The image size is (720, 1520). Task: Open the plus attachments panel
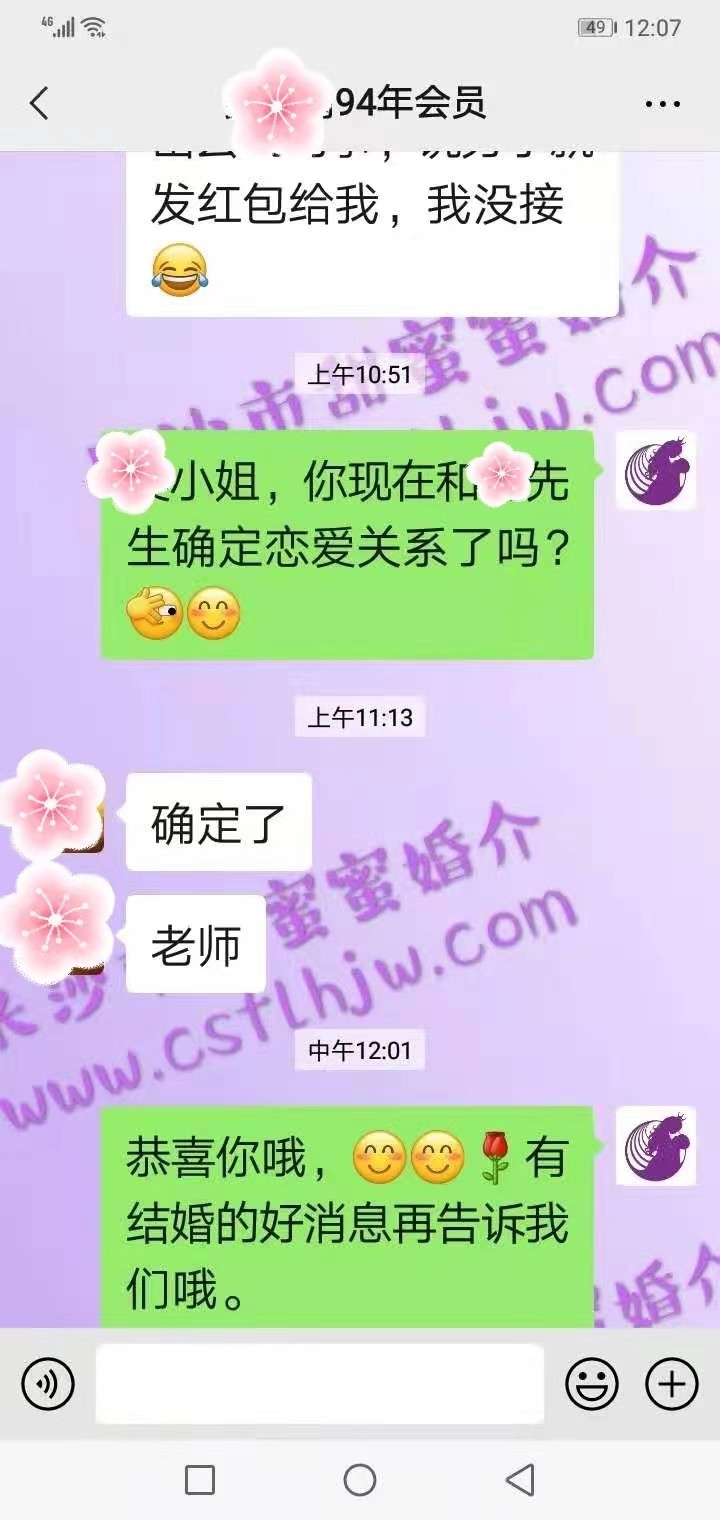pos(671,1385)
